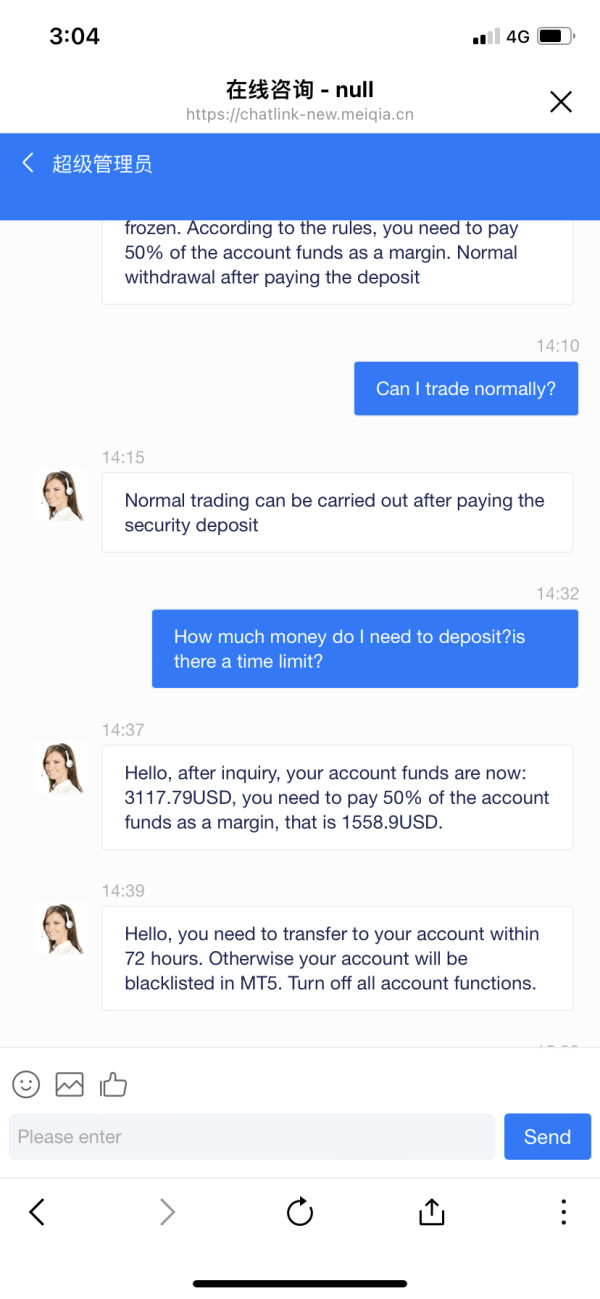
Task: Open the emoji picker
Action: tap(26, 1083)
